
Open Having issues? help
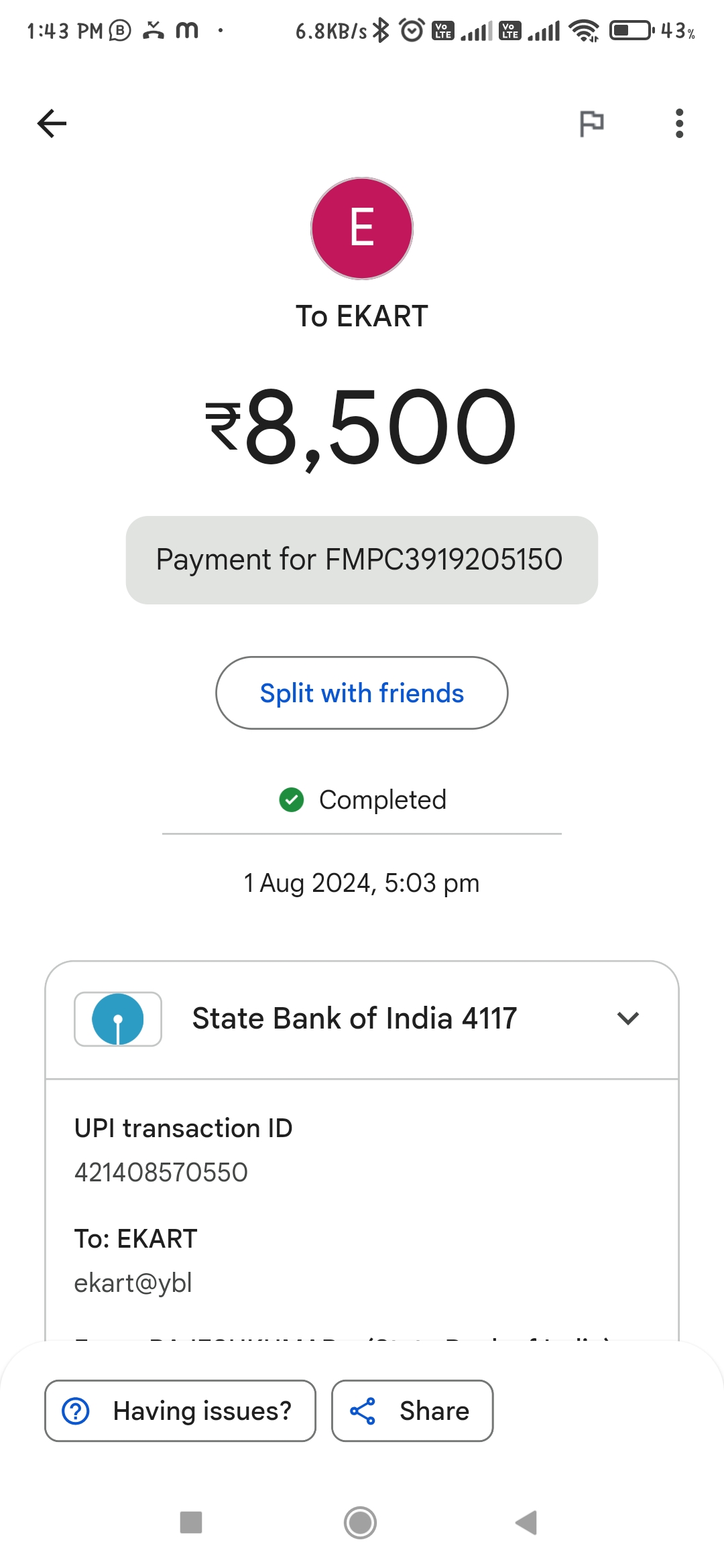point(180,1411)
